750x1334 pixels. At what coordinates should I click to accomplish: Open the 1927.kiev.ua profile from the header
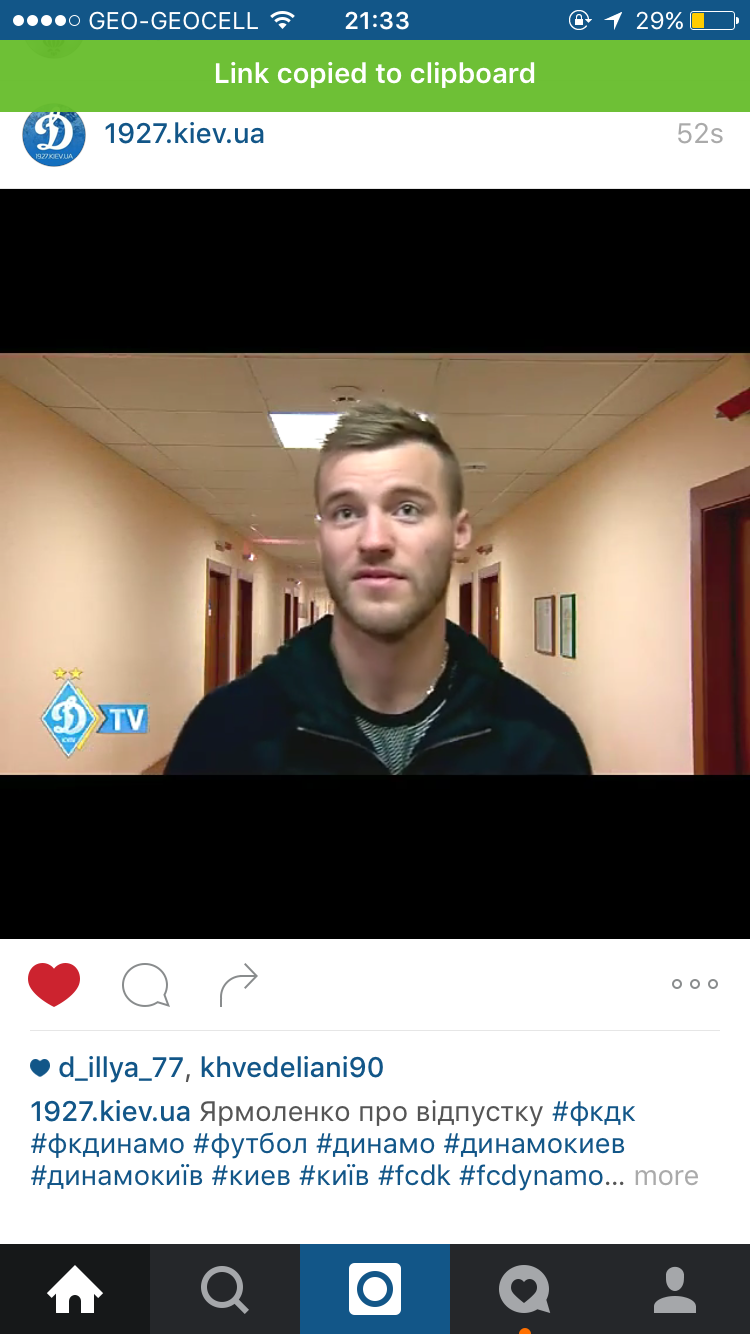(184, 134)
